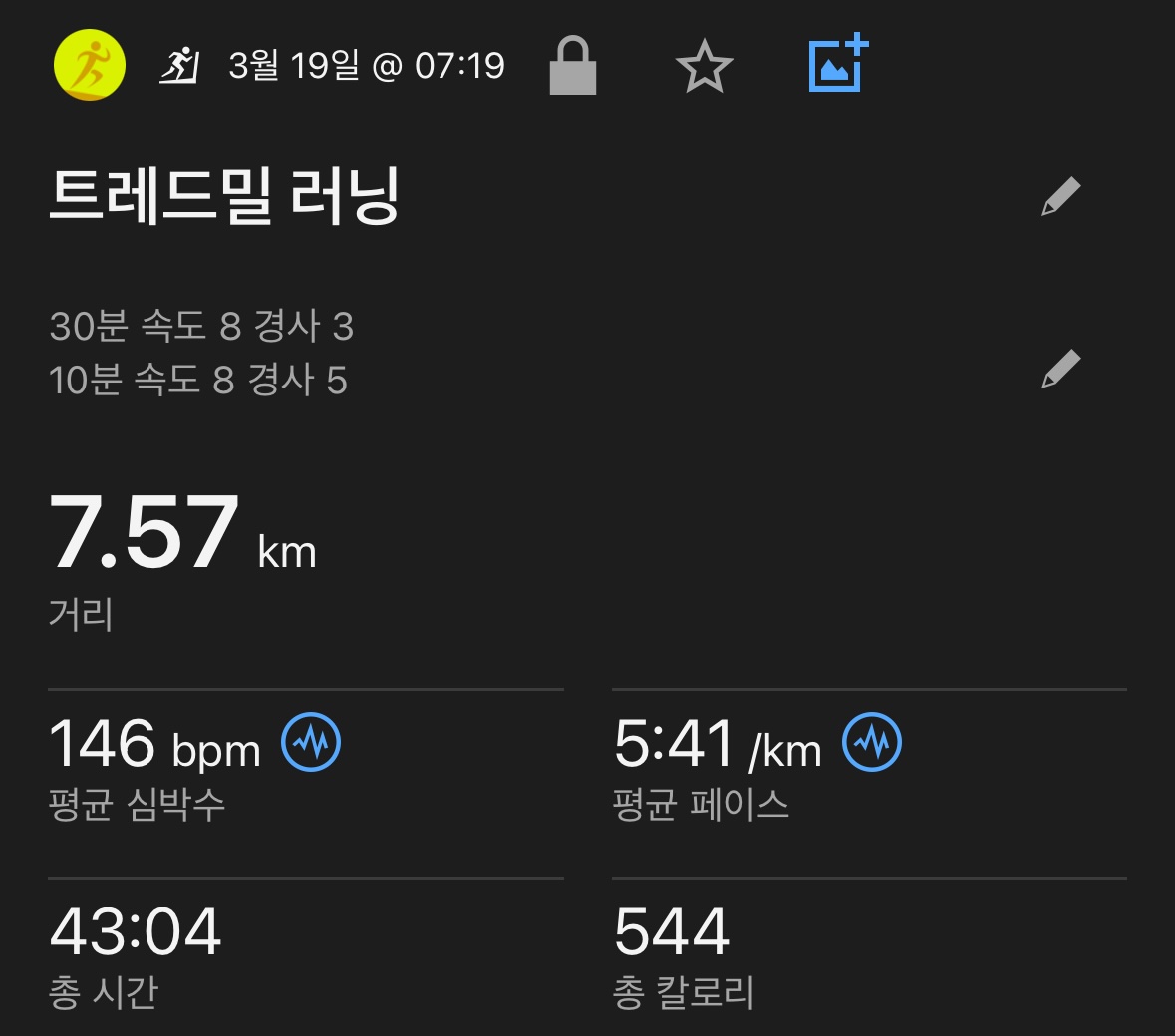Viewport: 1175px width, 1036px height.
Task: Tap the yellow runner profile avatar
Action: (x=89, y=66)
